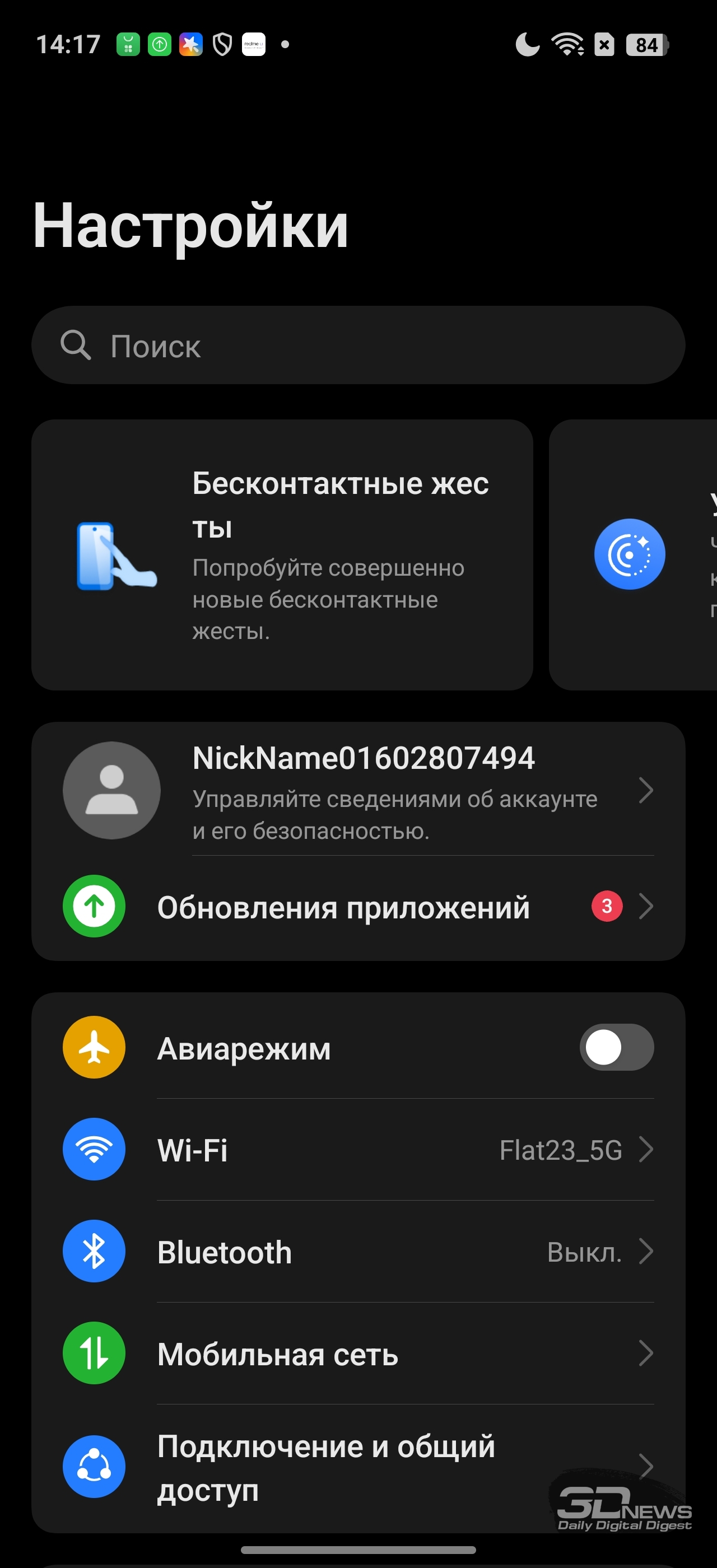Viewport: 717px width, 1568px height.
Task: Open Обновления приложений
Action: (x=358, y=907)
